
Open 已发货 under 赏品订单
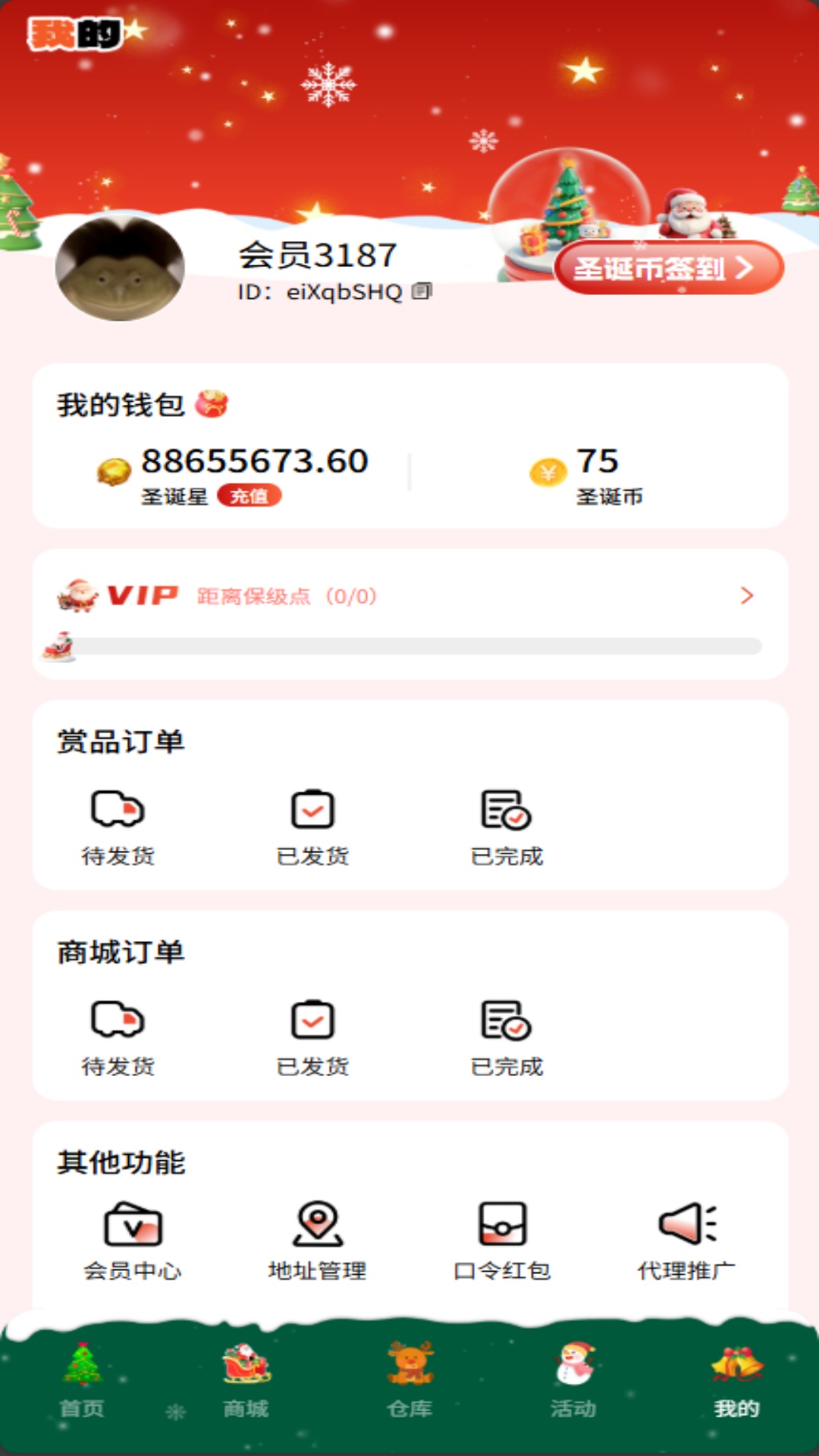(313, 827)
